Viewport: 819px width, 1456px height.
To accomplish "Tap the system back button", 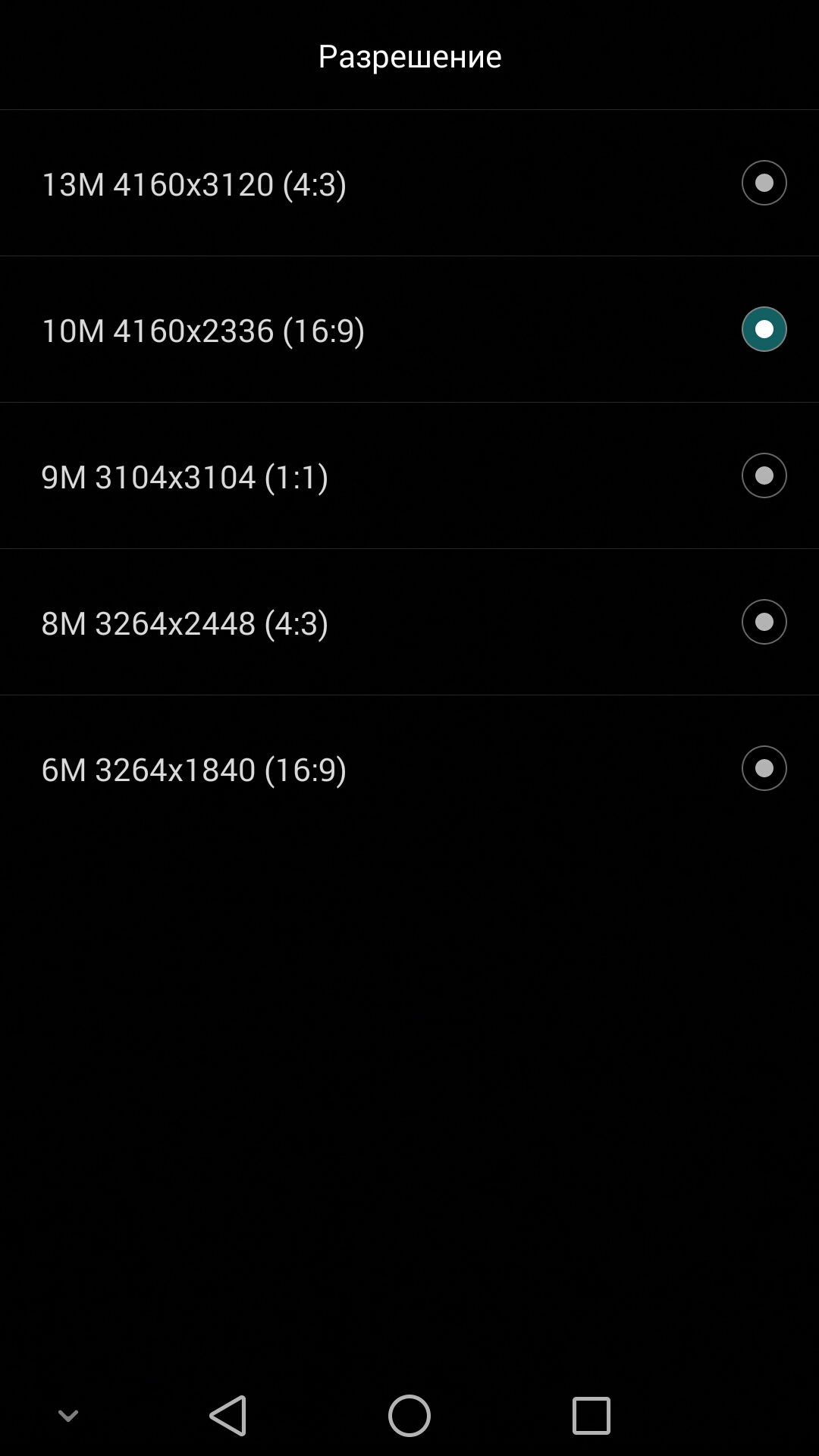I will coord(228,1415).
